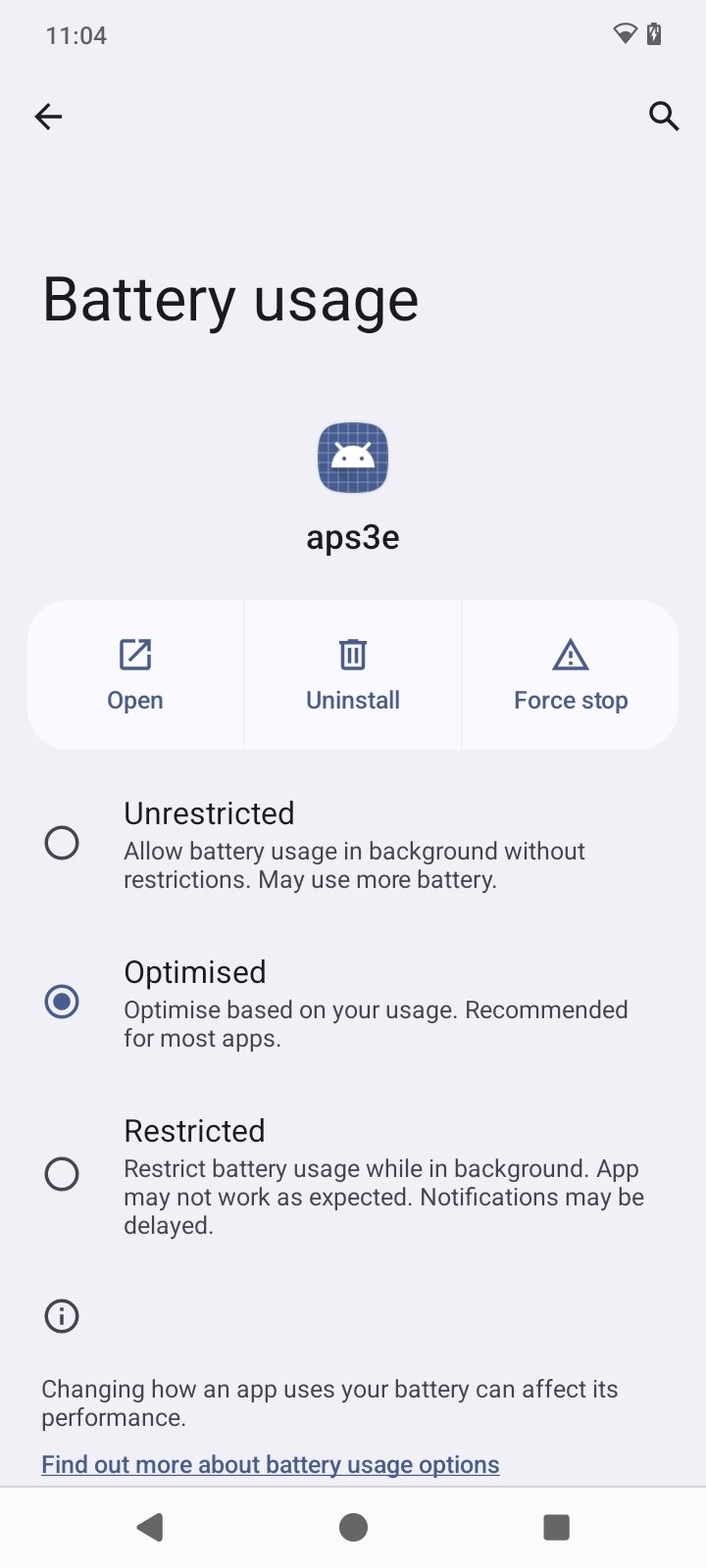Viewport: 706px width, 1568px height.
Task: Open the aps3e app
Action: coord(135,674)
